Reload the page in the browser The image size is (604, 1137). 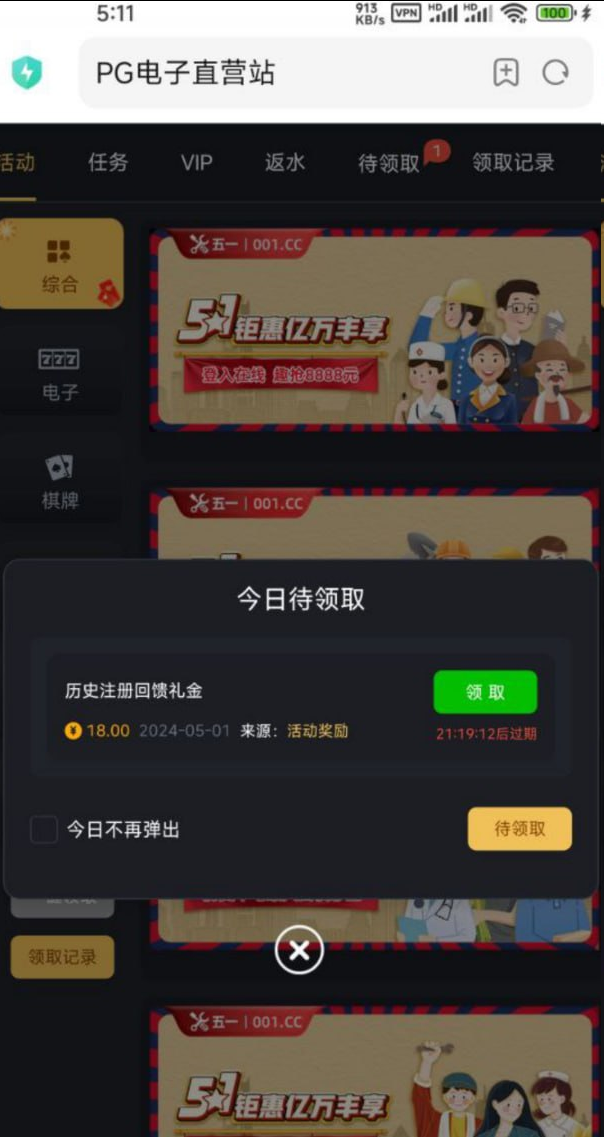pyautogui.click(x=555, y=73)
